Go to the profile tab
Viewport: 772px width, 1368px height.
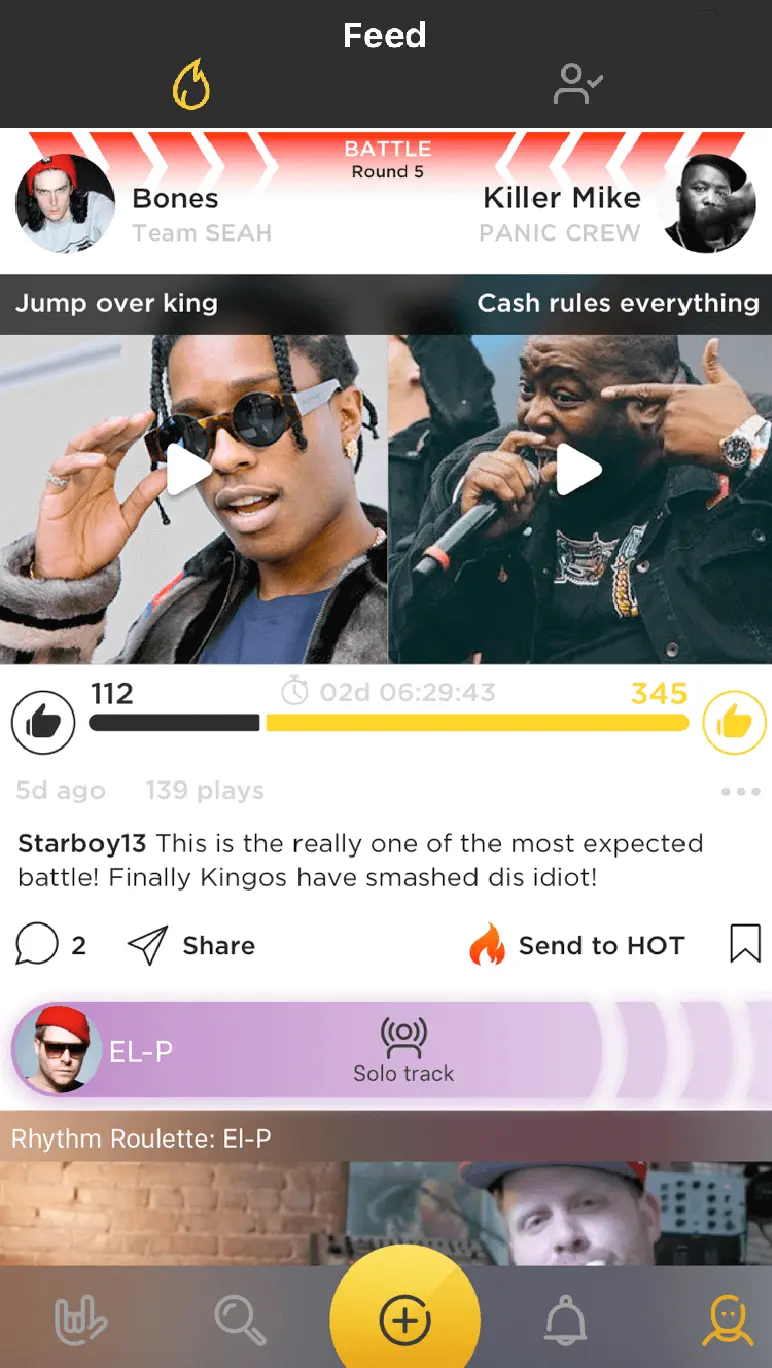pyautogui.click(x=727, y=1322)
